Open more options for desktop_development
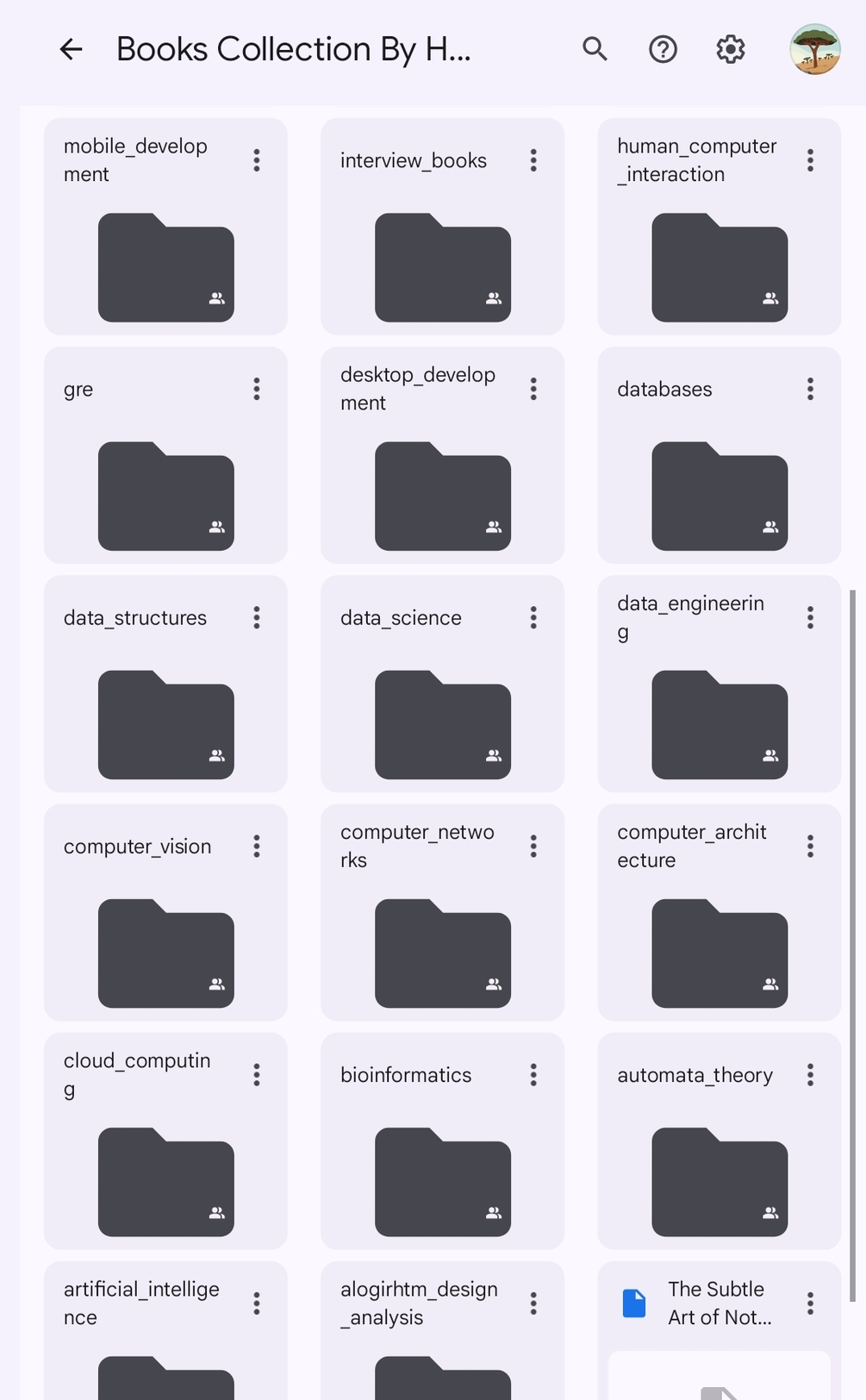 point(533,389)
